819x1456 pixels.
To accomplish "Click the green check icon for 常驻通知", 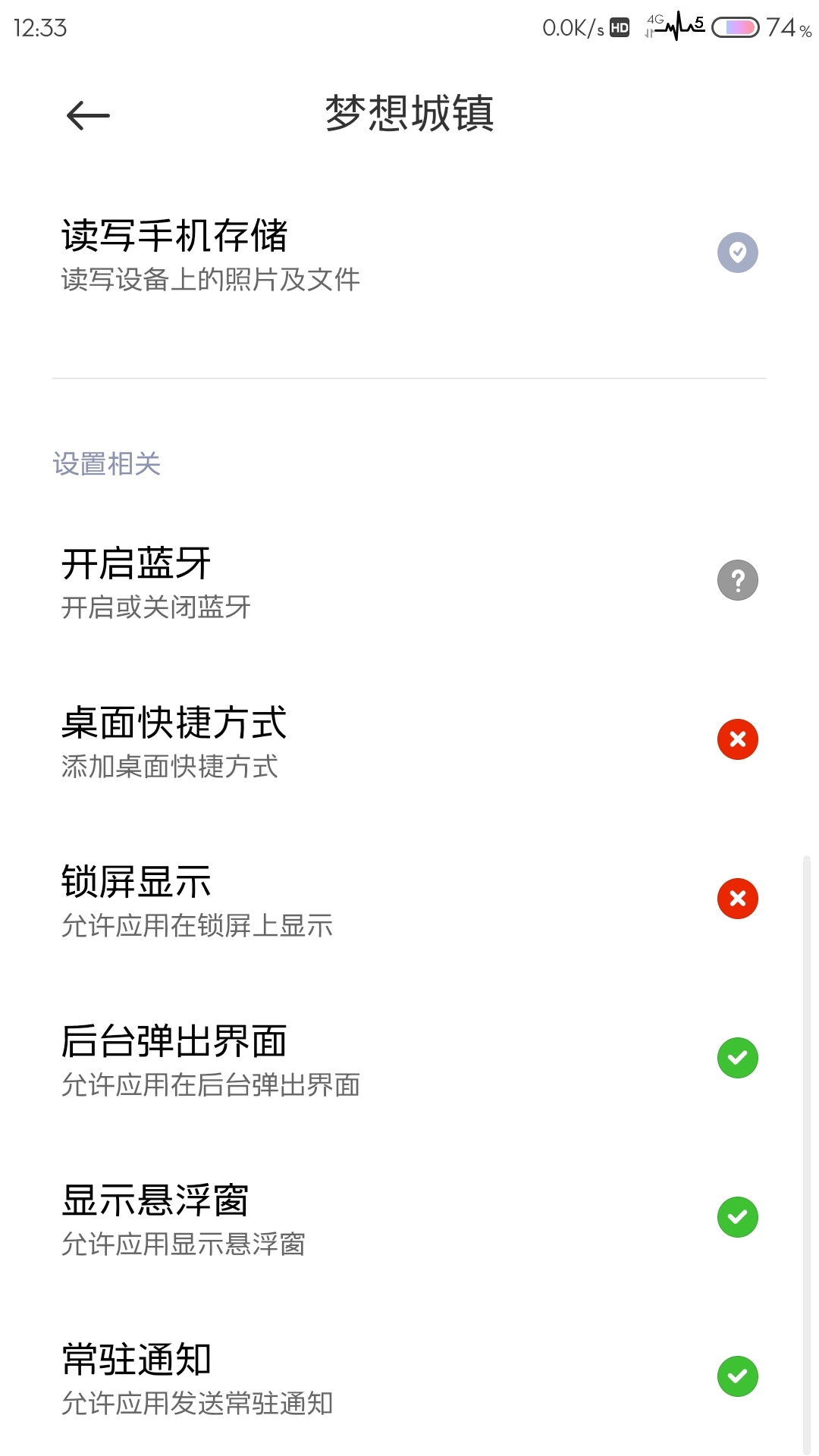I will [x=736, y=1377].
